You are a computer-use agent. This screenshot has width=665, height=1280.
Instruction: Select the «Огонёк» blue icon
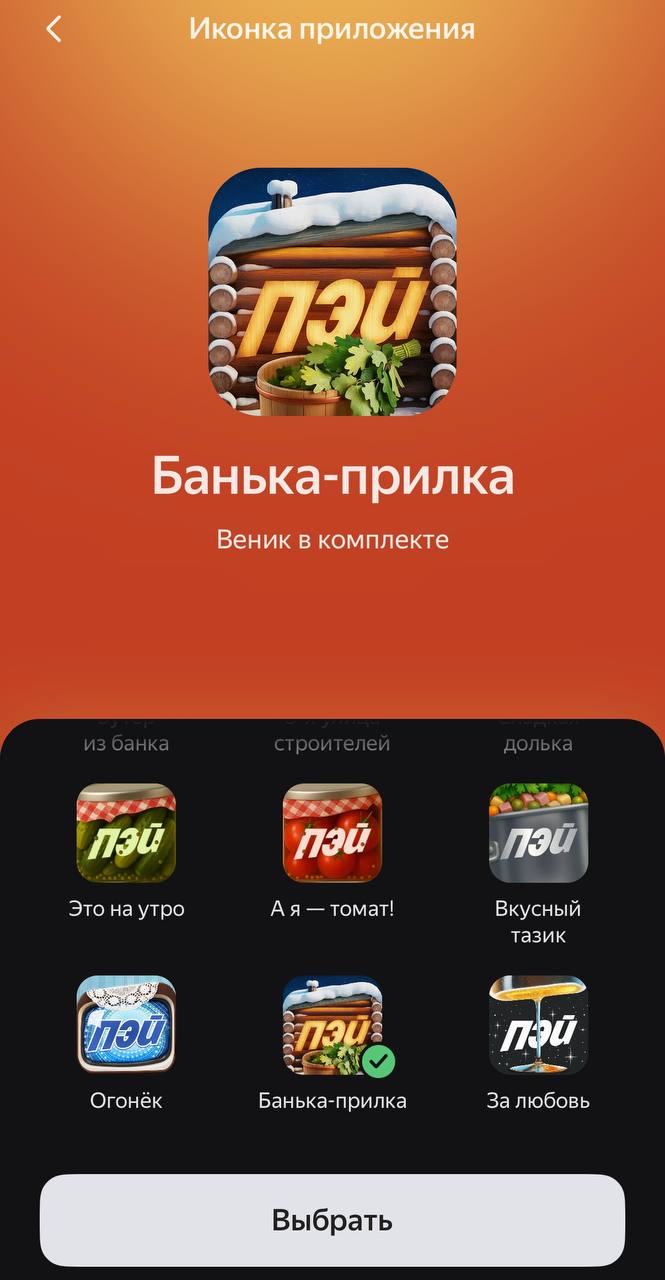coord(126,1025)
